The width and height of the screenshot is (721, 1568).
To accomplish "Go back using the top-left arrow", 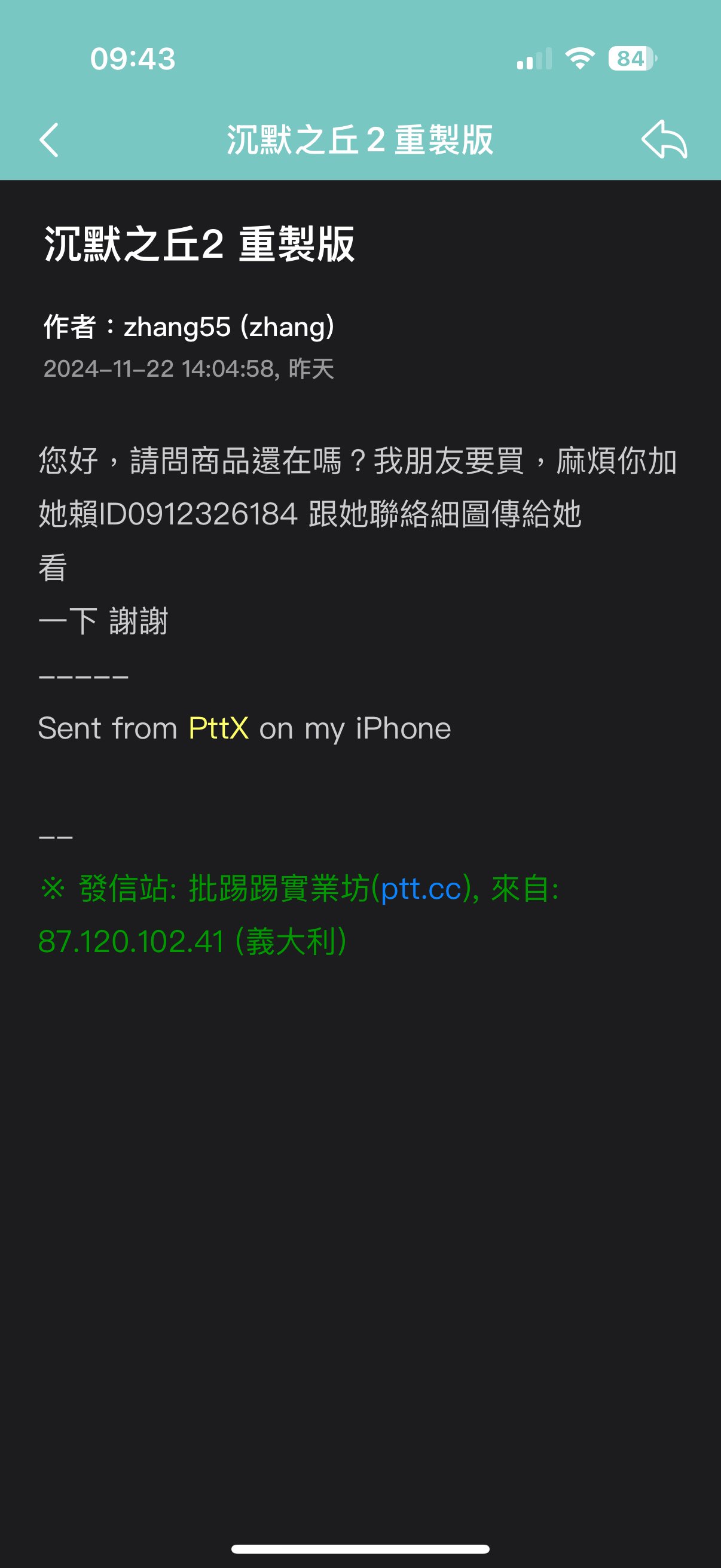I will (x=49, y=140).
